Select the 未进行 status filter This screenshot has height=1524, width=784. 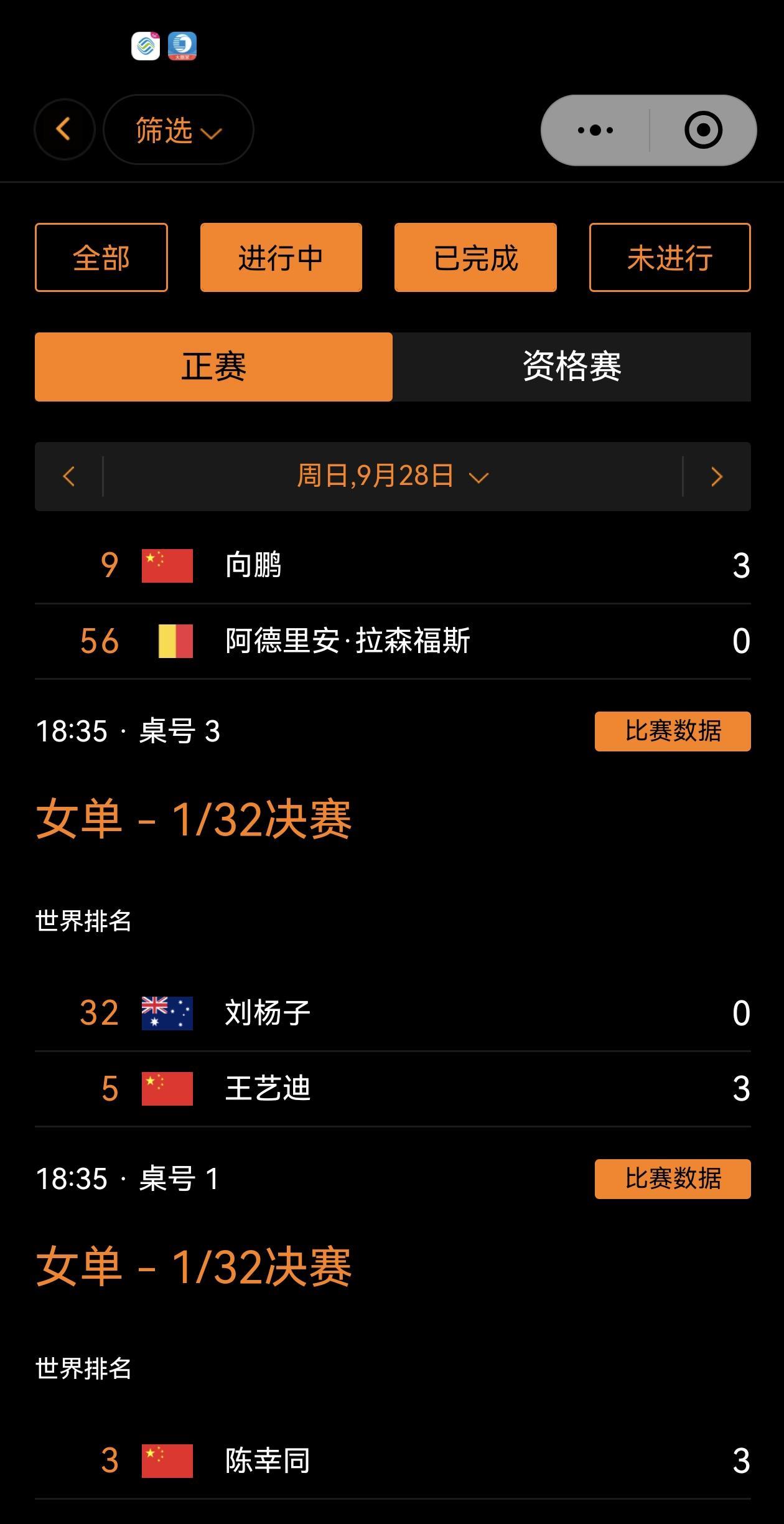[670, 257]
